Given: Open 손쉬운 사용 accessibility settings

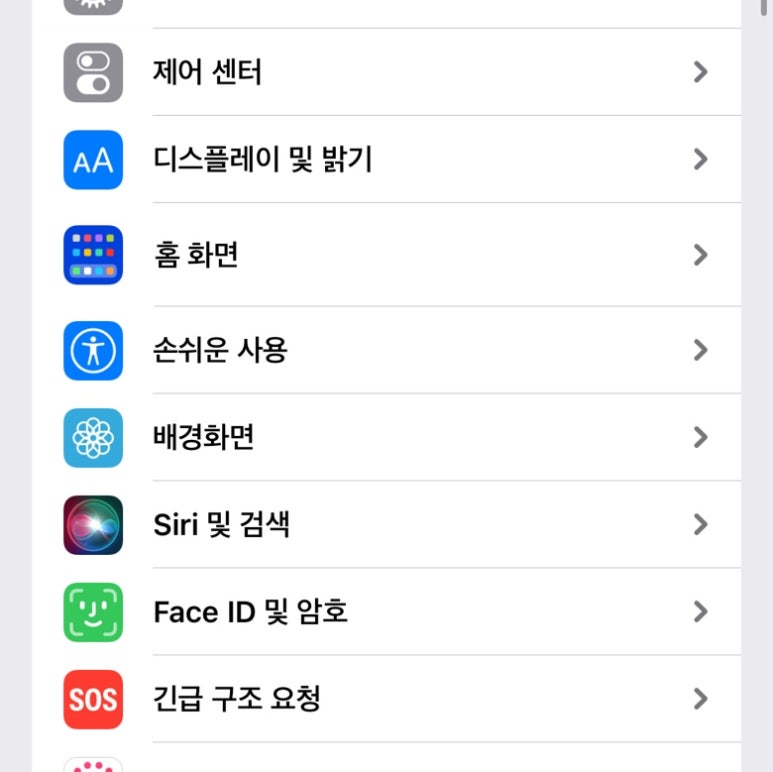Looking at the screenshot, I should [x=400, y=350].
